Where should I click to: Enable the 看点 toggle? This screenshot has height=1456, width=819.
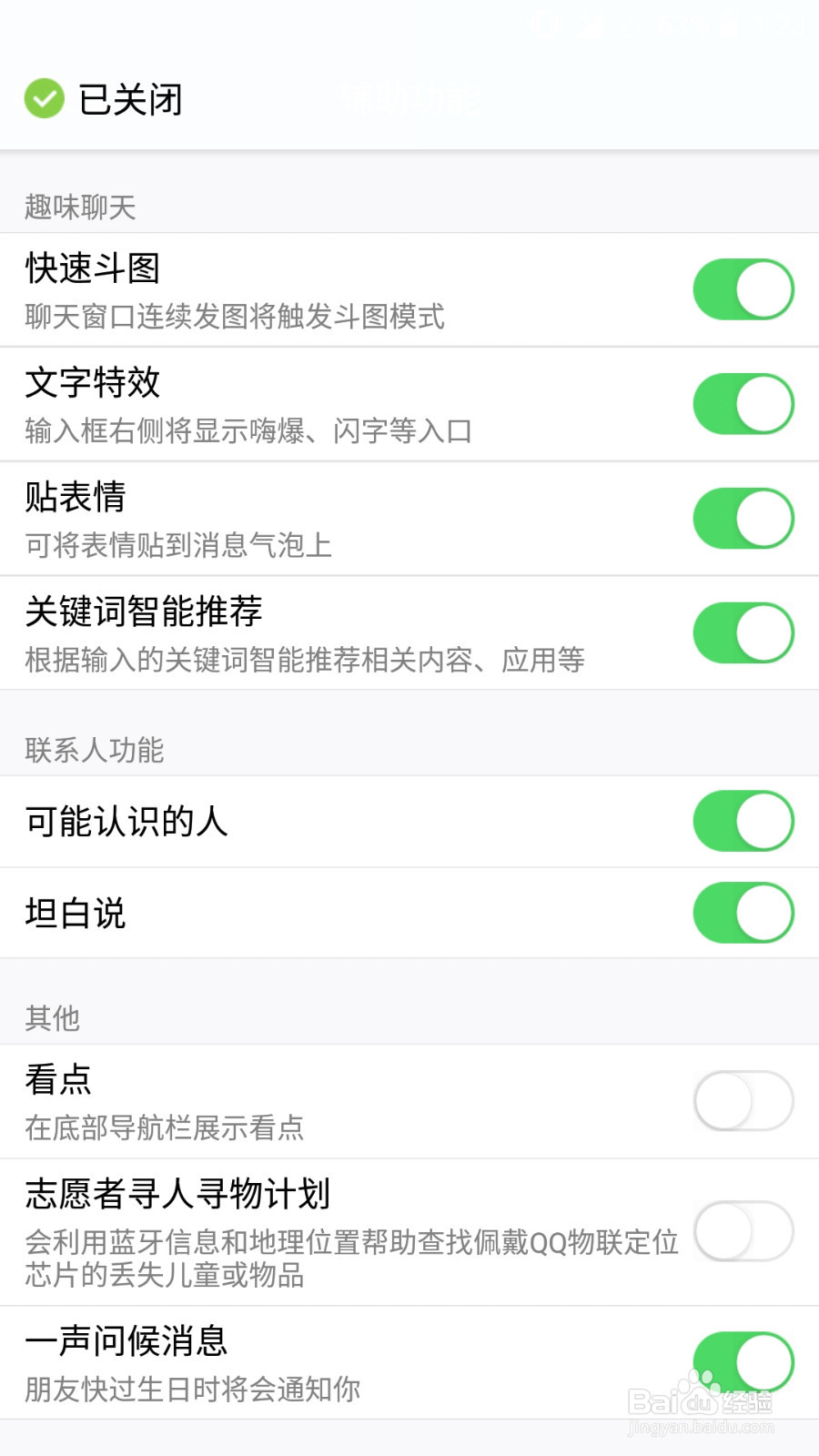coord(743,1100)
